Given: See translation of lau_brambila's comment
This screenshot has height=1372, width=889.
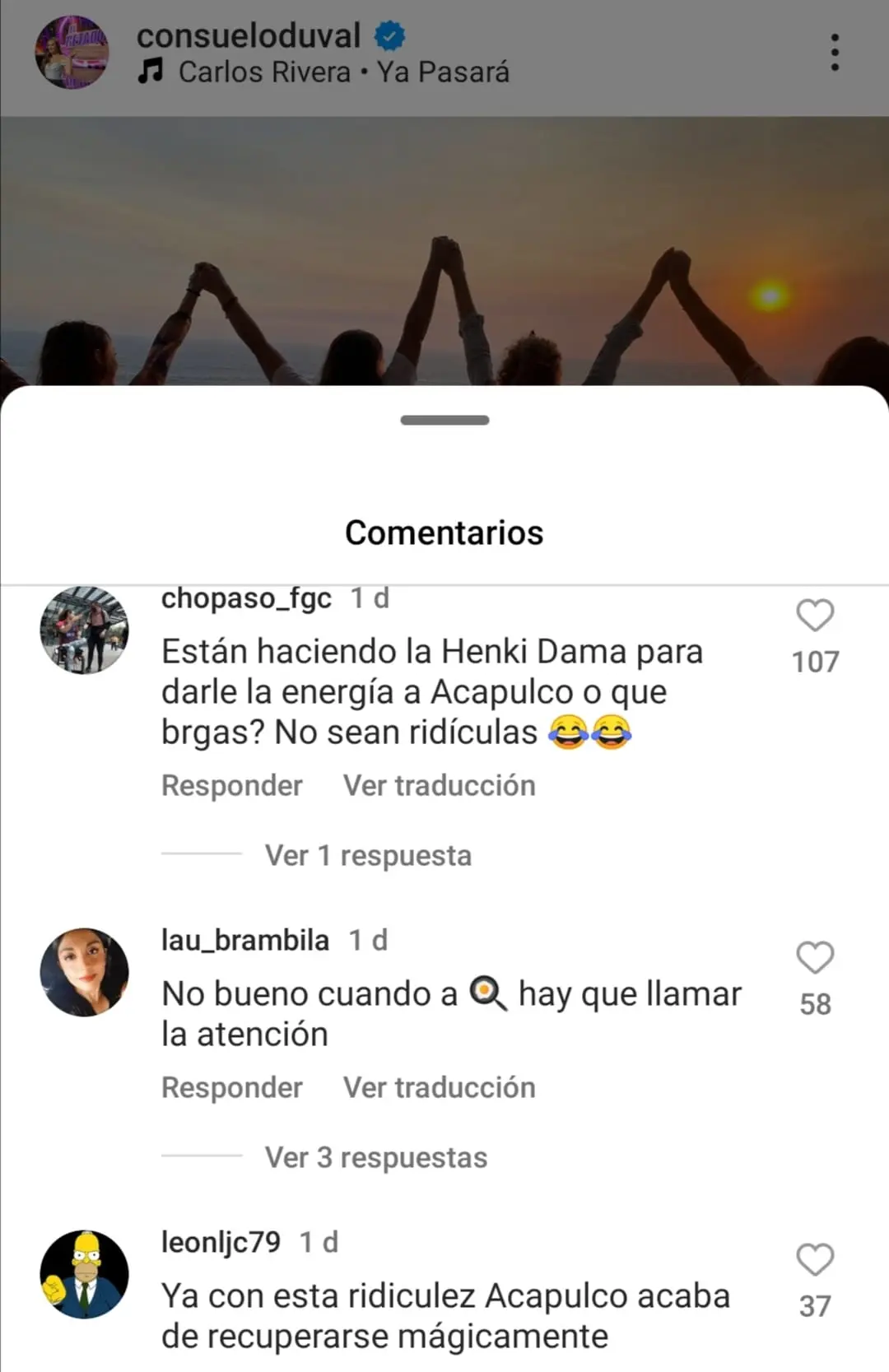Looking at the screenshot, I should tap(439, 1087).
